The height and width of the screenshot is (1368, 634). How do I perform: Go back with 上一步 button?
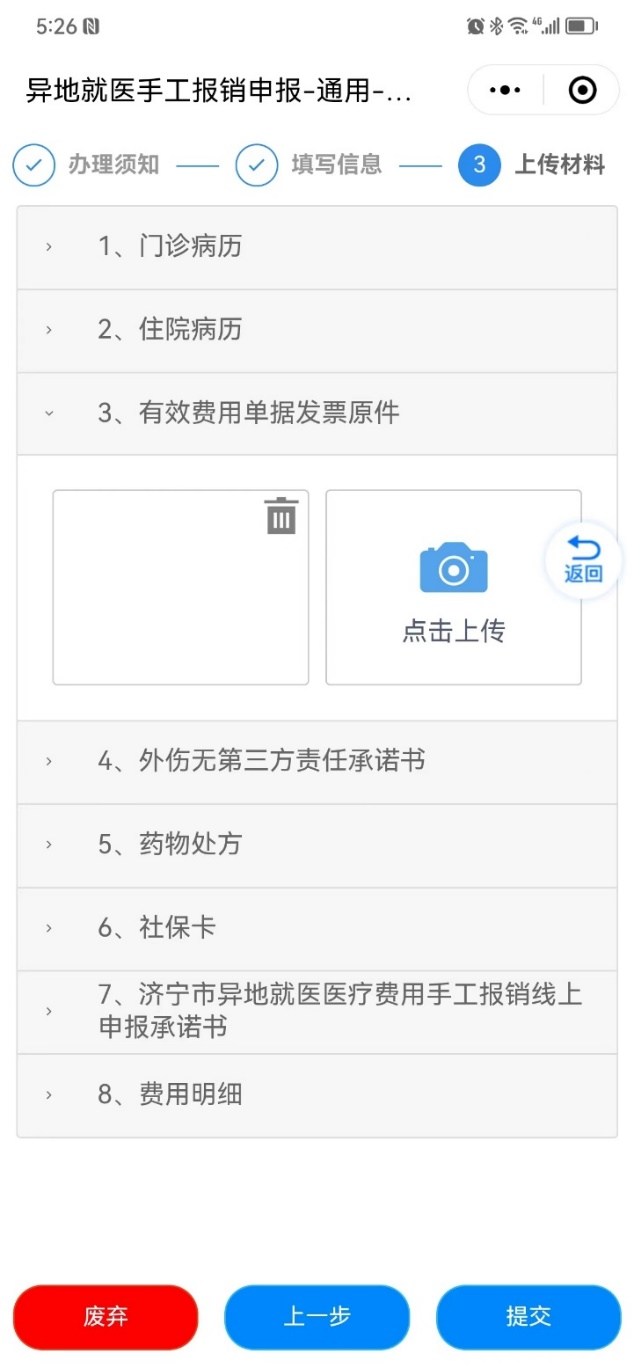(x=317, y=1317)
